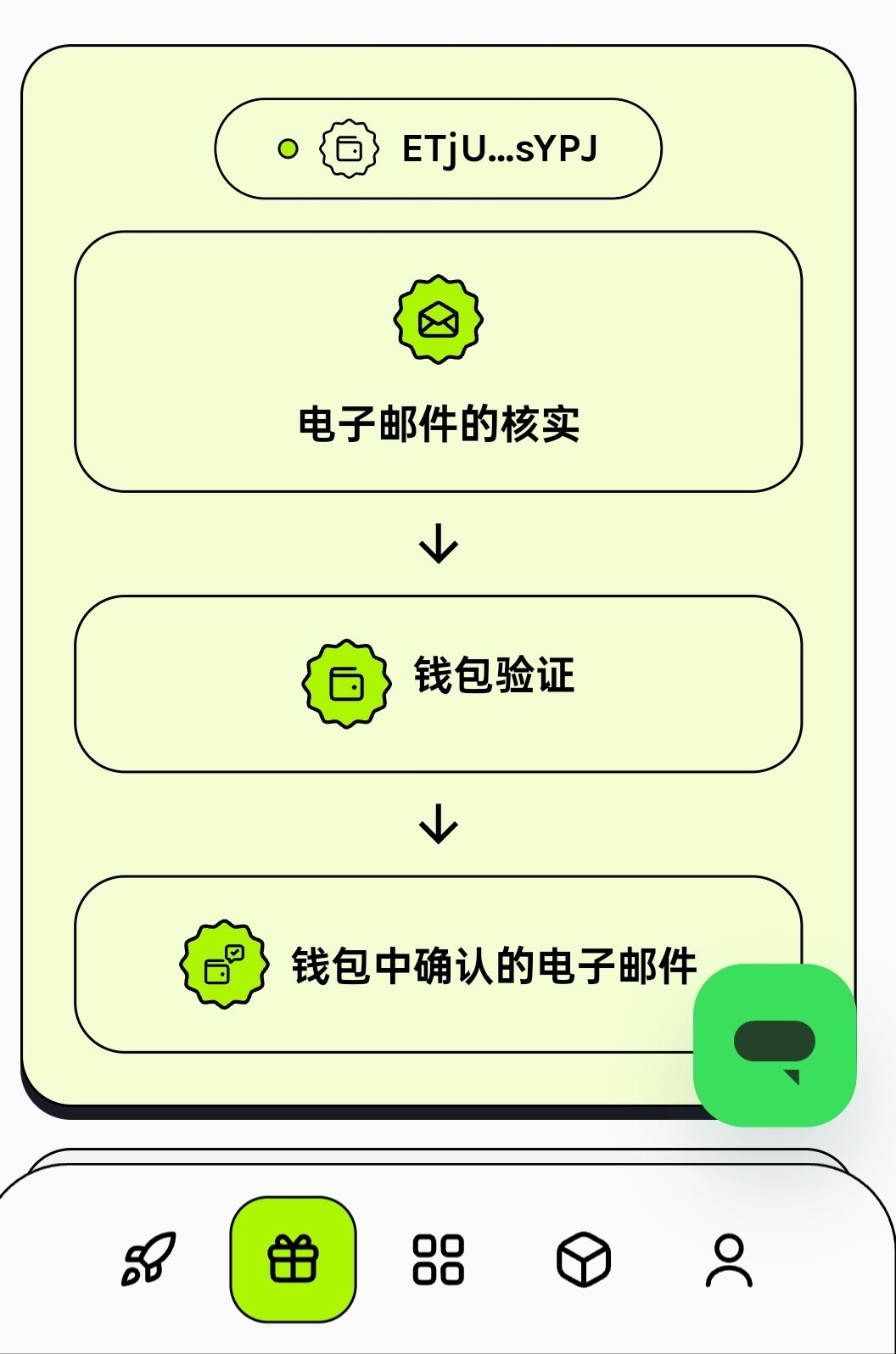Switch to the profile person tab
Viewport: 896px width, 1354px height.
pos(729,1259)
